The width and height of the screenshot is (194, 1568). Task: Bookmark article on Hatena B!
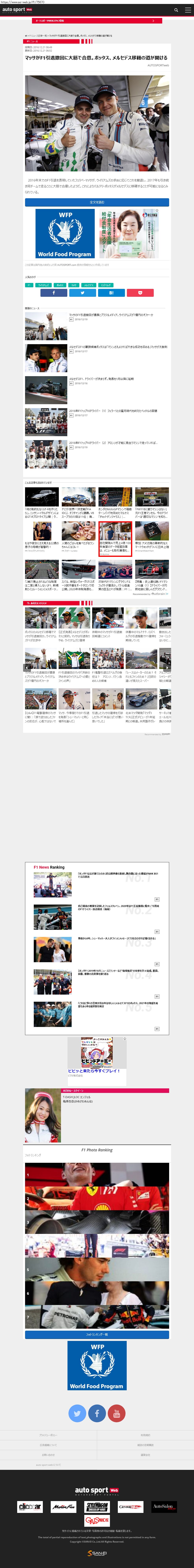[x=111, y=293]
